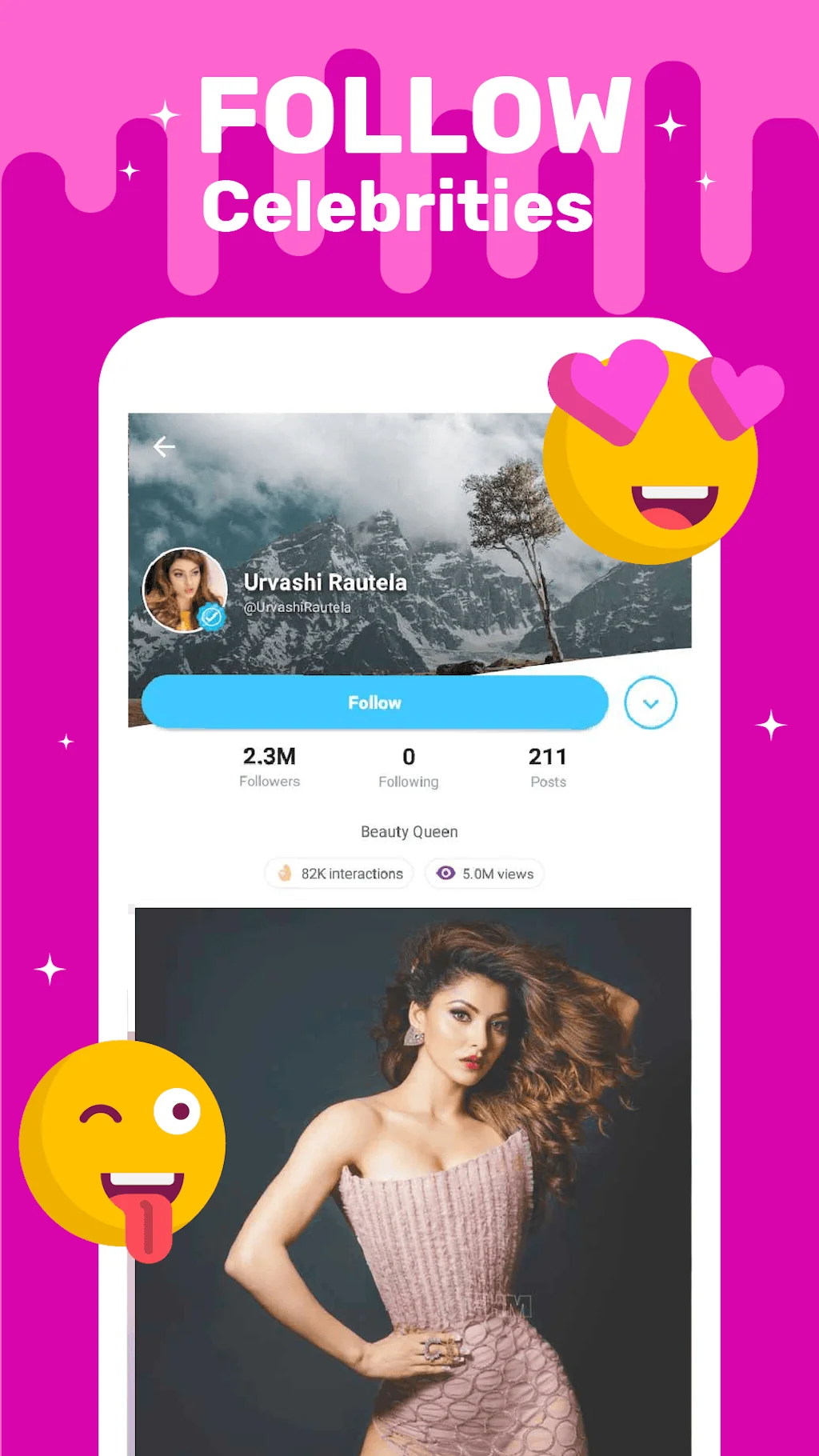Click the @UrvashiRautela username handle
Screen dimensions: 819x1456
pos(298,607)
